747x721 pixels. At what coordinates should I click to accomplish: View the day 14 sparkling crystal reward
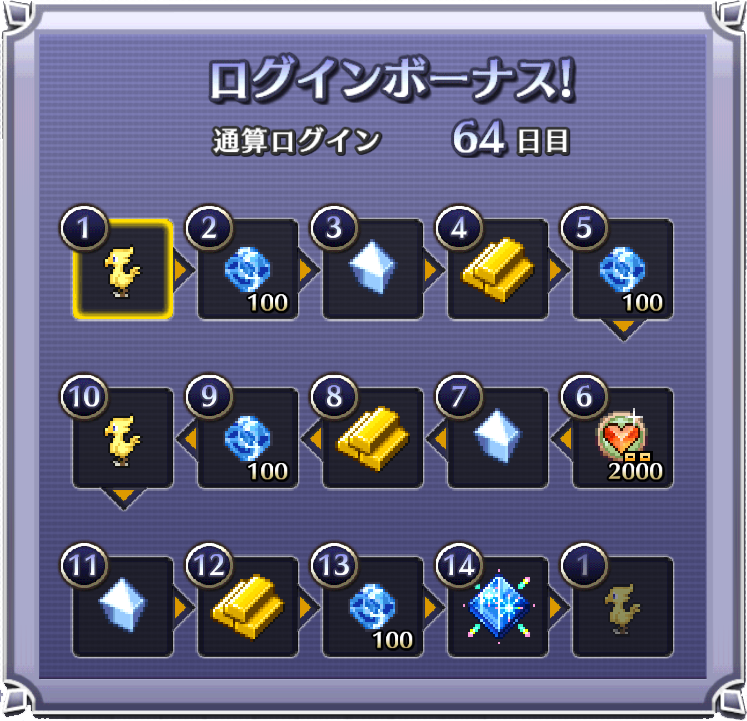(x=497, y=607)
